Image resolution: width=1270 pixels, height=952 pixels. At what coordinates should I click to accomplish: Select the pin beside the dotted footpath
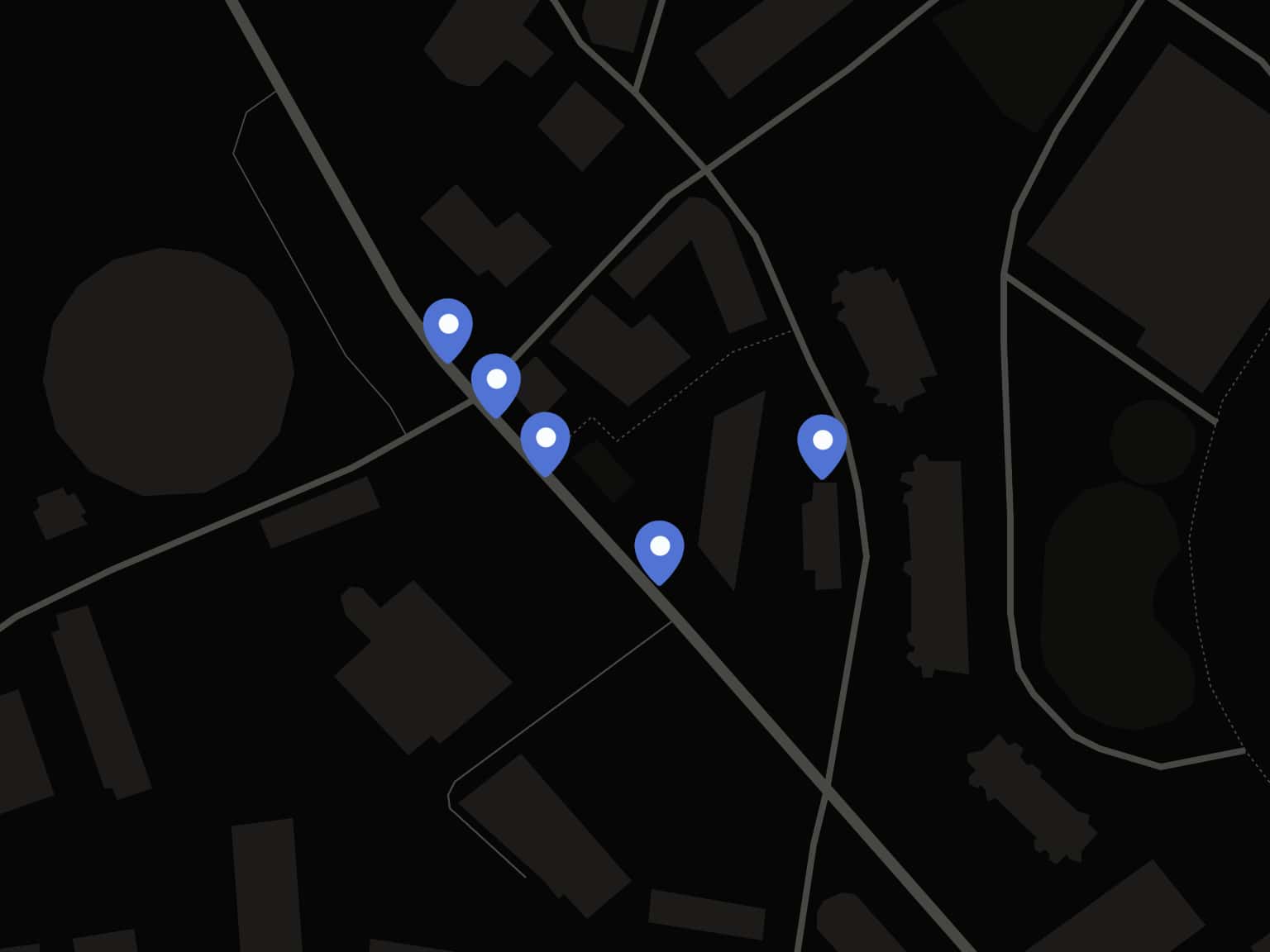click(546, 440)
